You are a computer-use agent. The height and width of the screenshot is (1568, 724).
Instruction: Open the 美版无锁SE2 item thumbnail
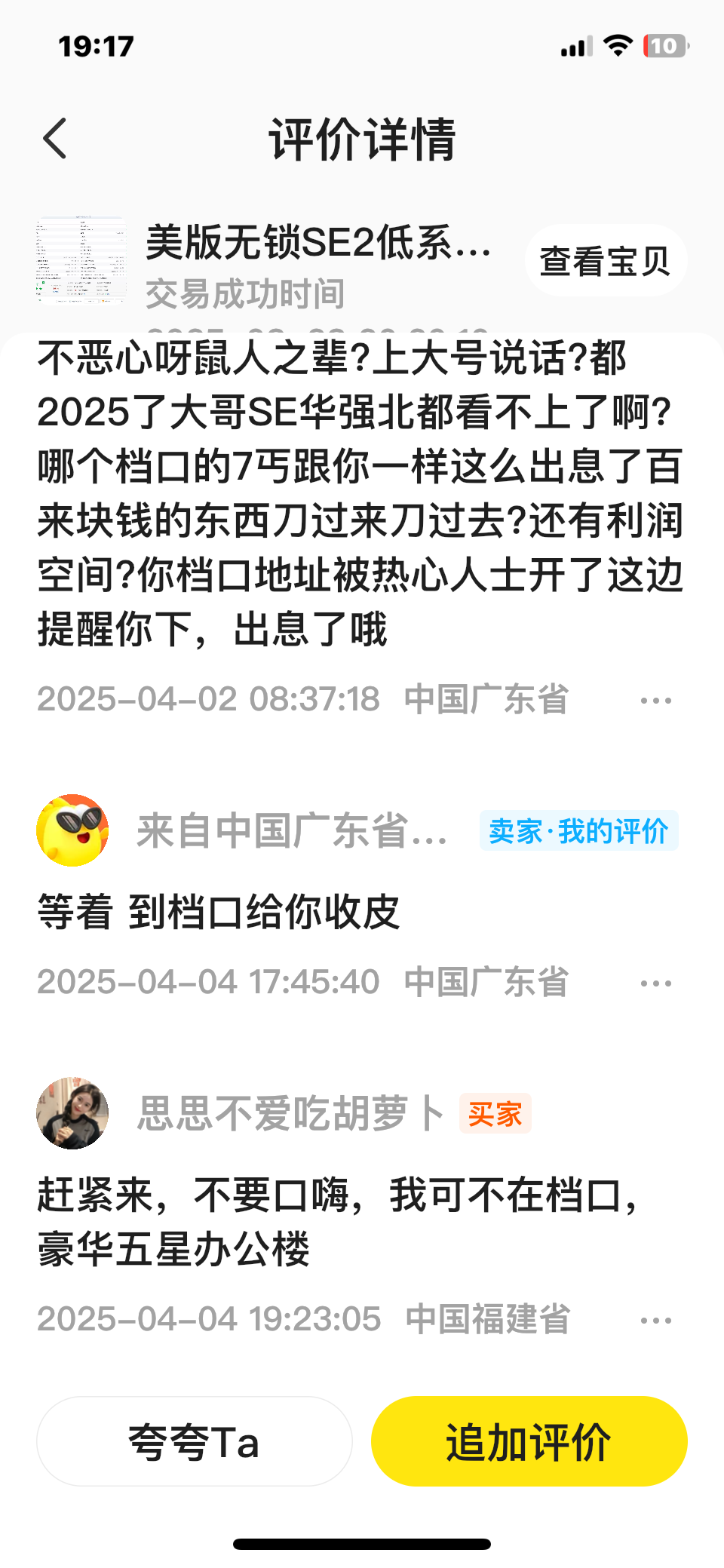tap(81, 261)
